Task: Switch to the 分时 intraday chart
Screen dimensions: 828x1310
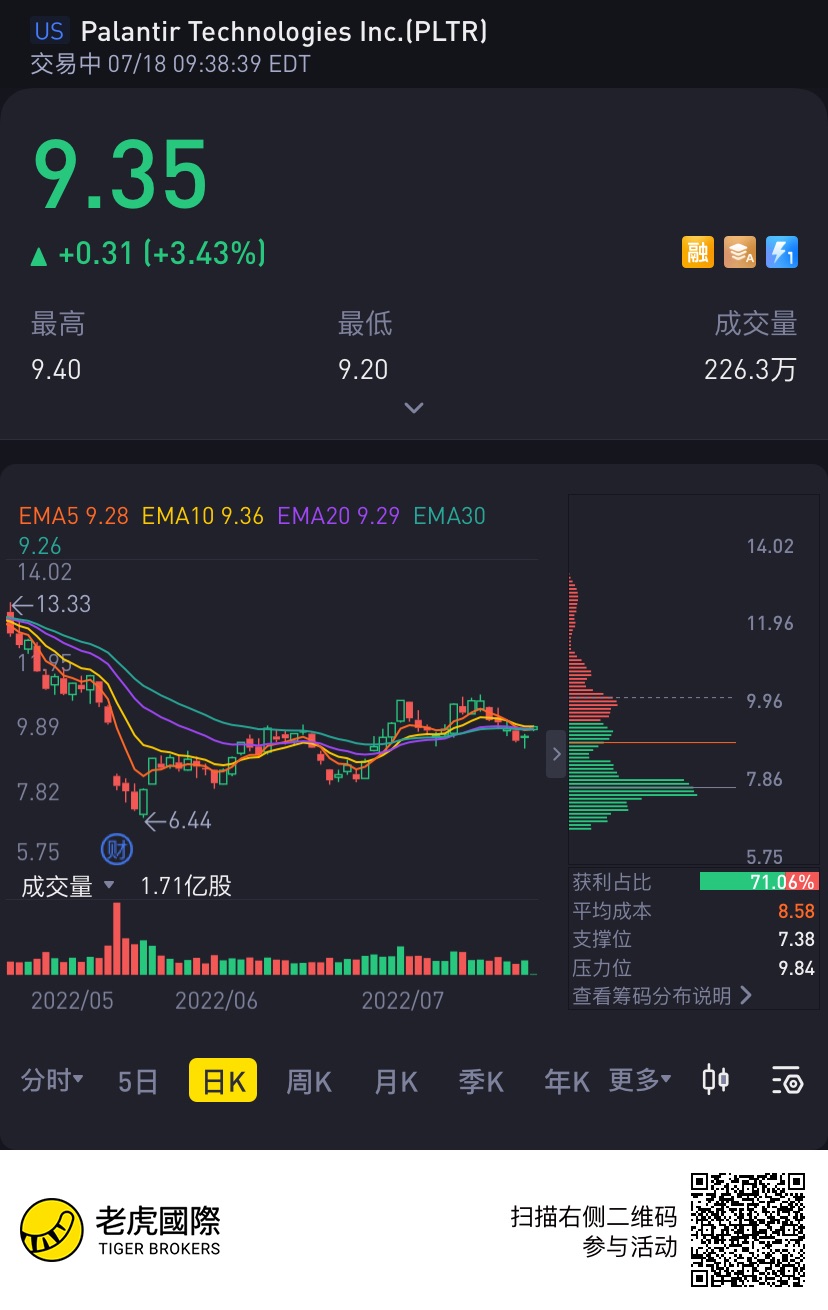Action: [x=52, y=1080]
